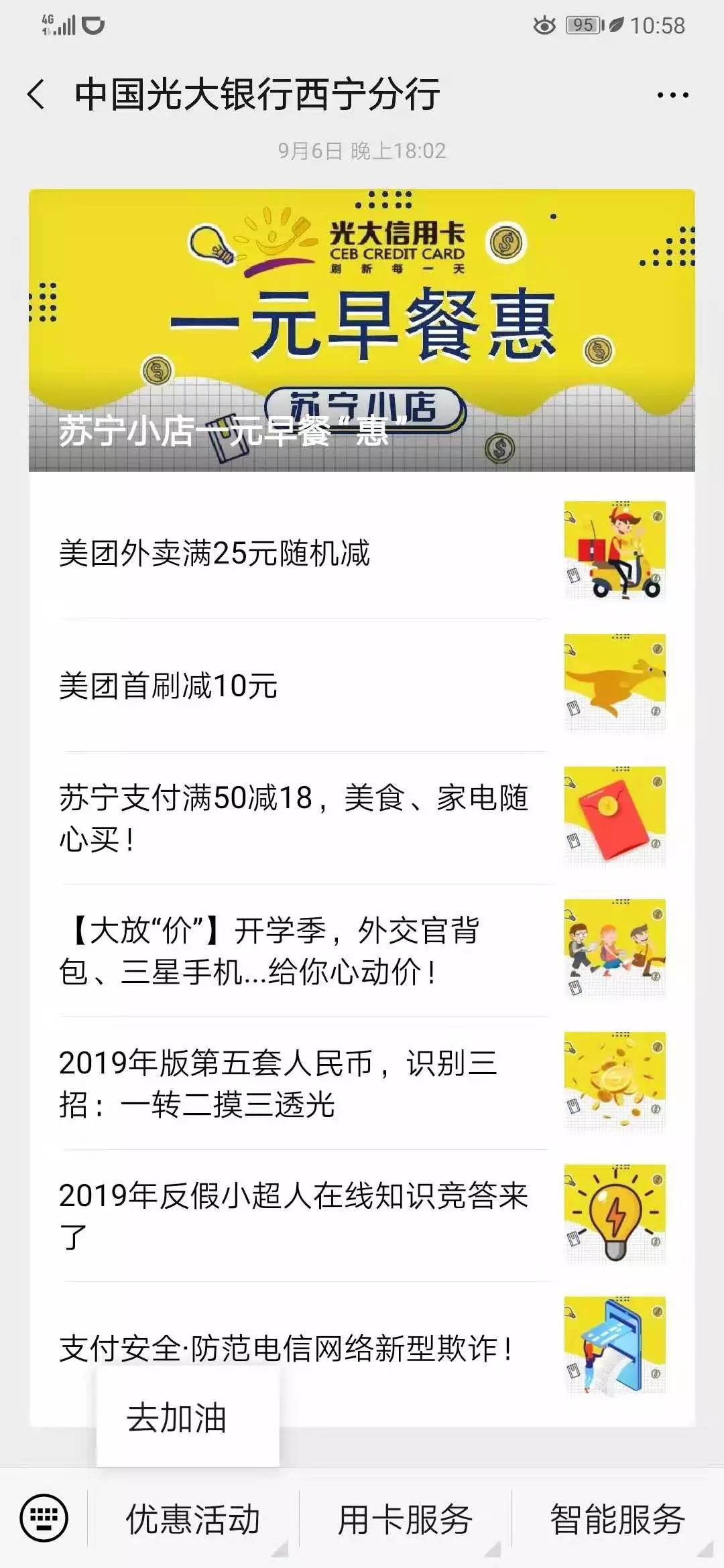Open the 智能服务 menu
724x1568 pixels.
(x=617, y=1519)
